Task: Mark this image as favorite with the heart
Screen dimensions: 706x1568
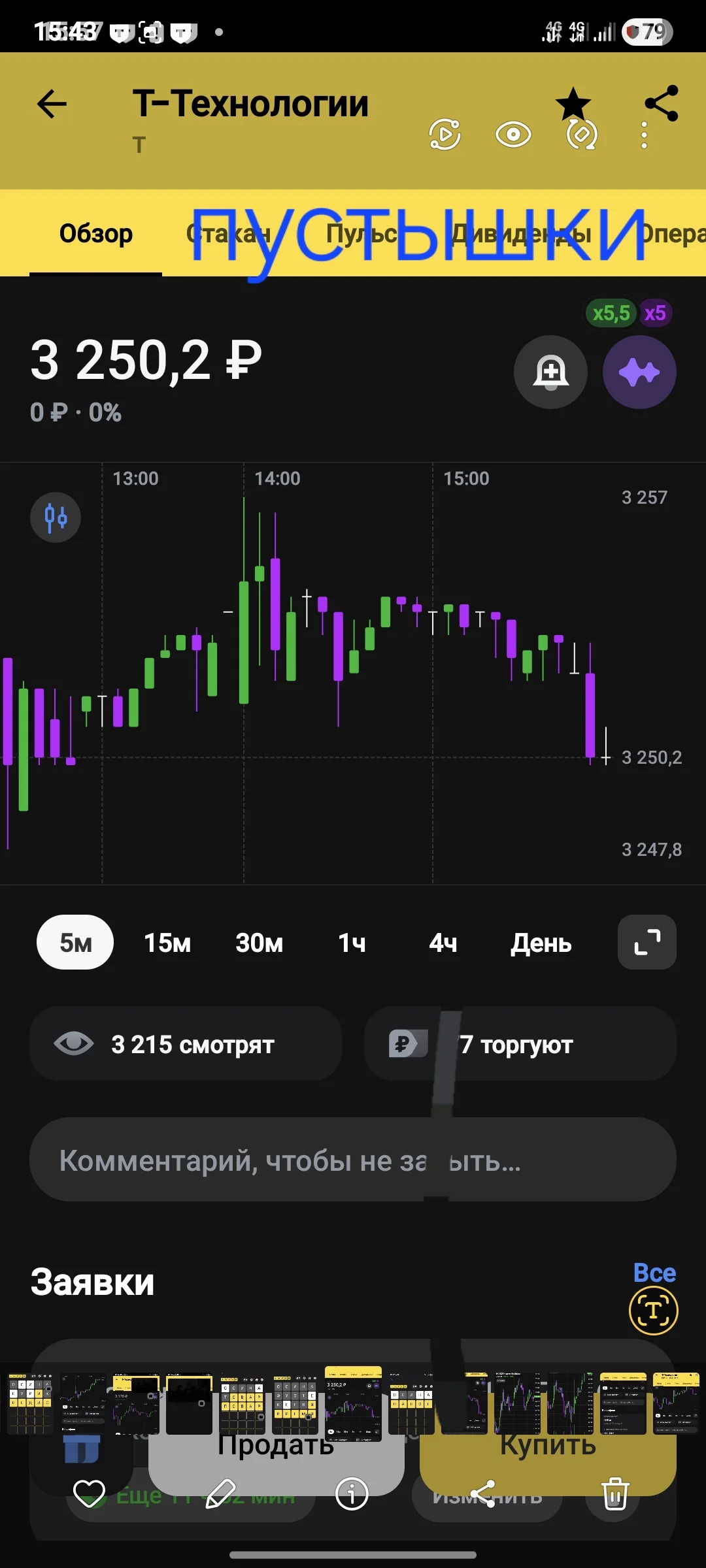Action: point(89,1494)
